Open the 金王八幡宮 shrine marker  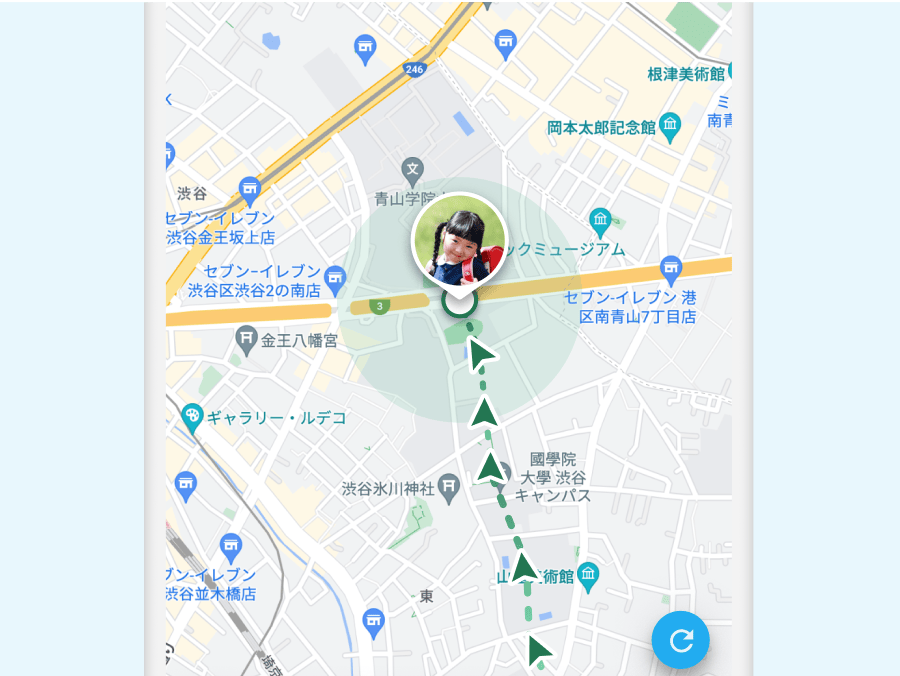[x=247, y=340]
